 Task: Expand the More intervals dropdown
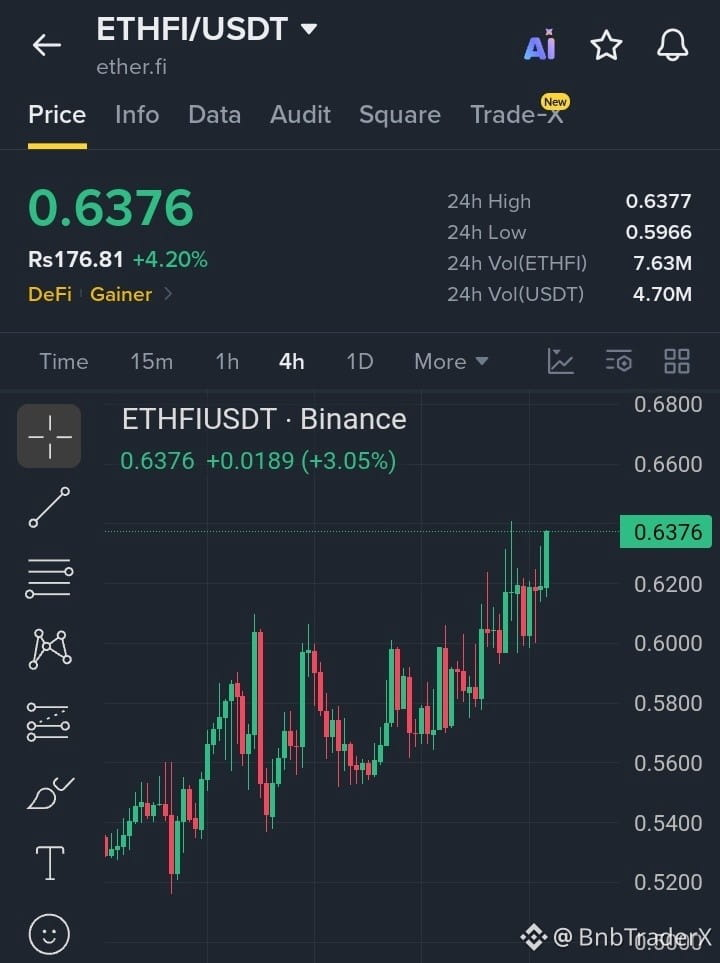(451, 361)
